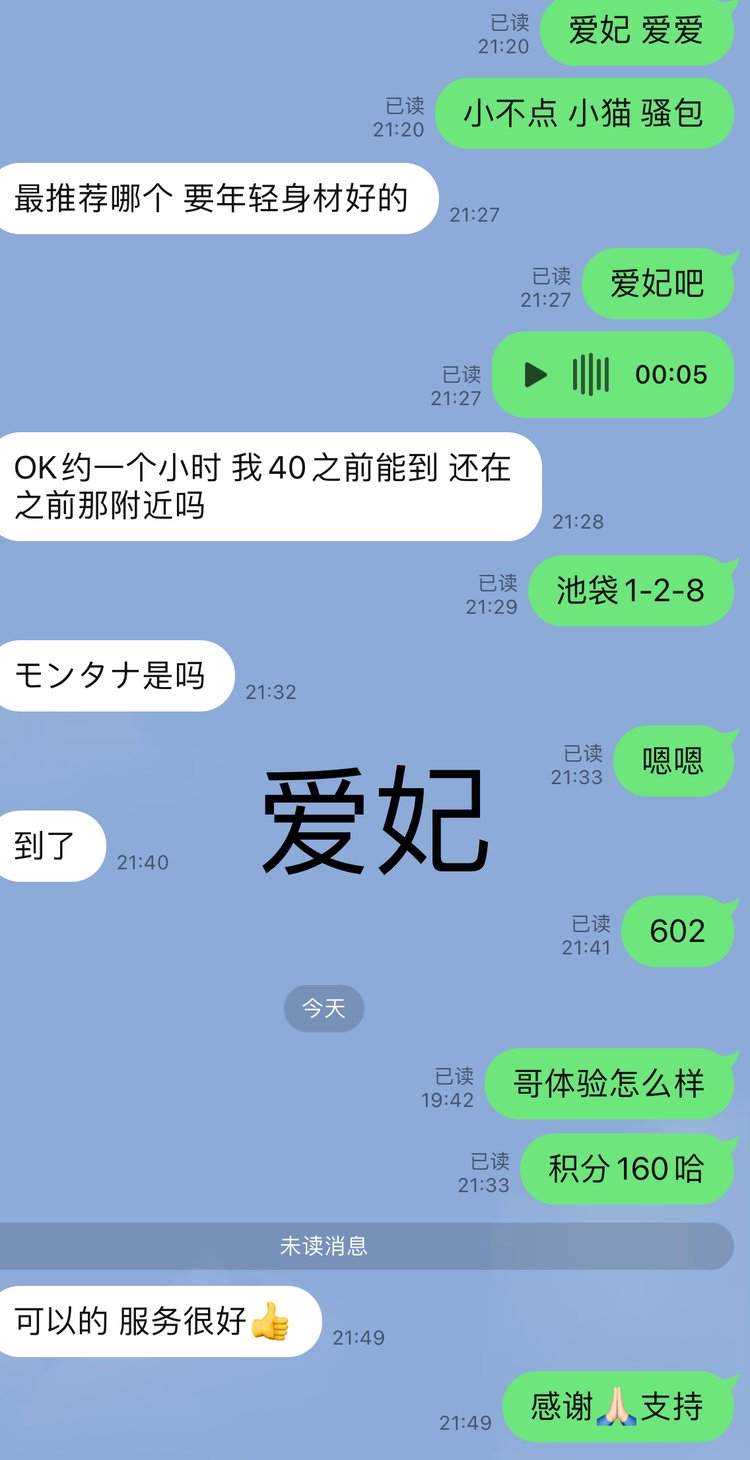Play the 00:05 voice message
750x1460 pixels.
pyautogui.click(x=536, y=375)
